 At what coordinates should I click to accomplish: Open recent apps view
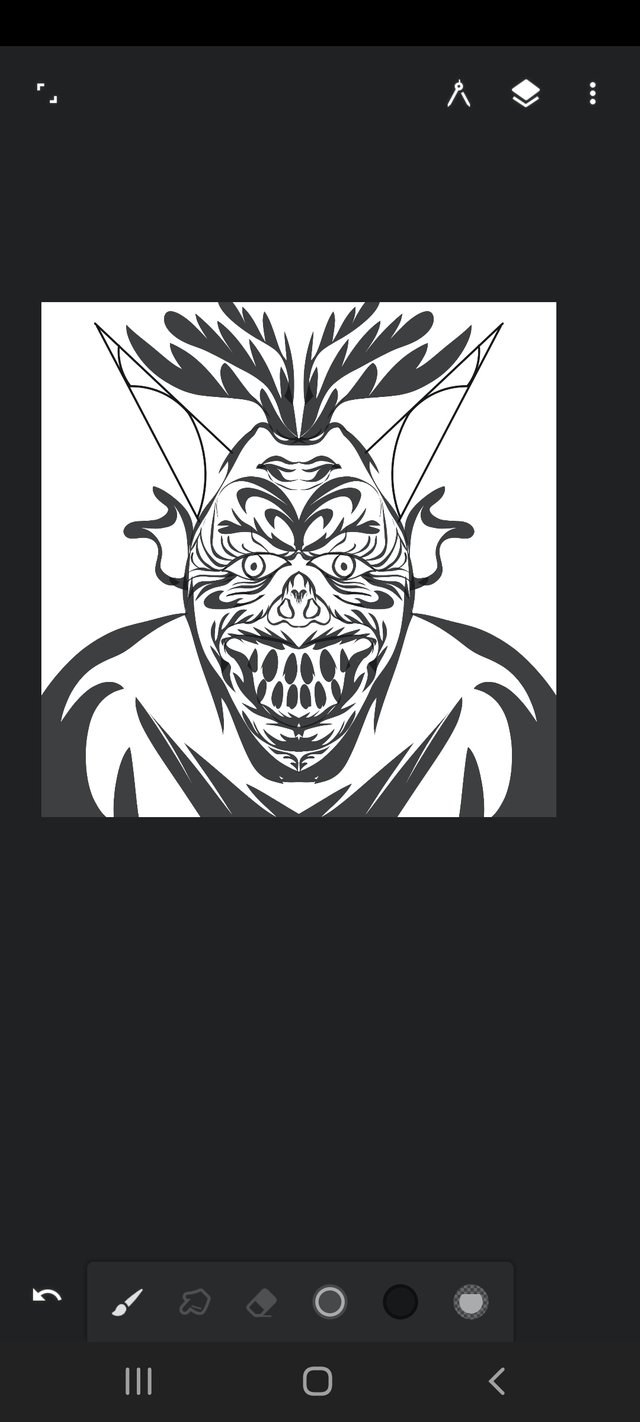[x=138, y=1381]
